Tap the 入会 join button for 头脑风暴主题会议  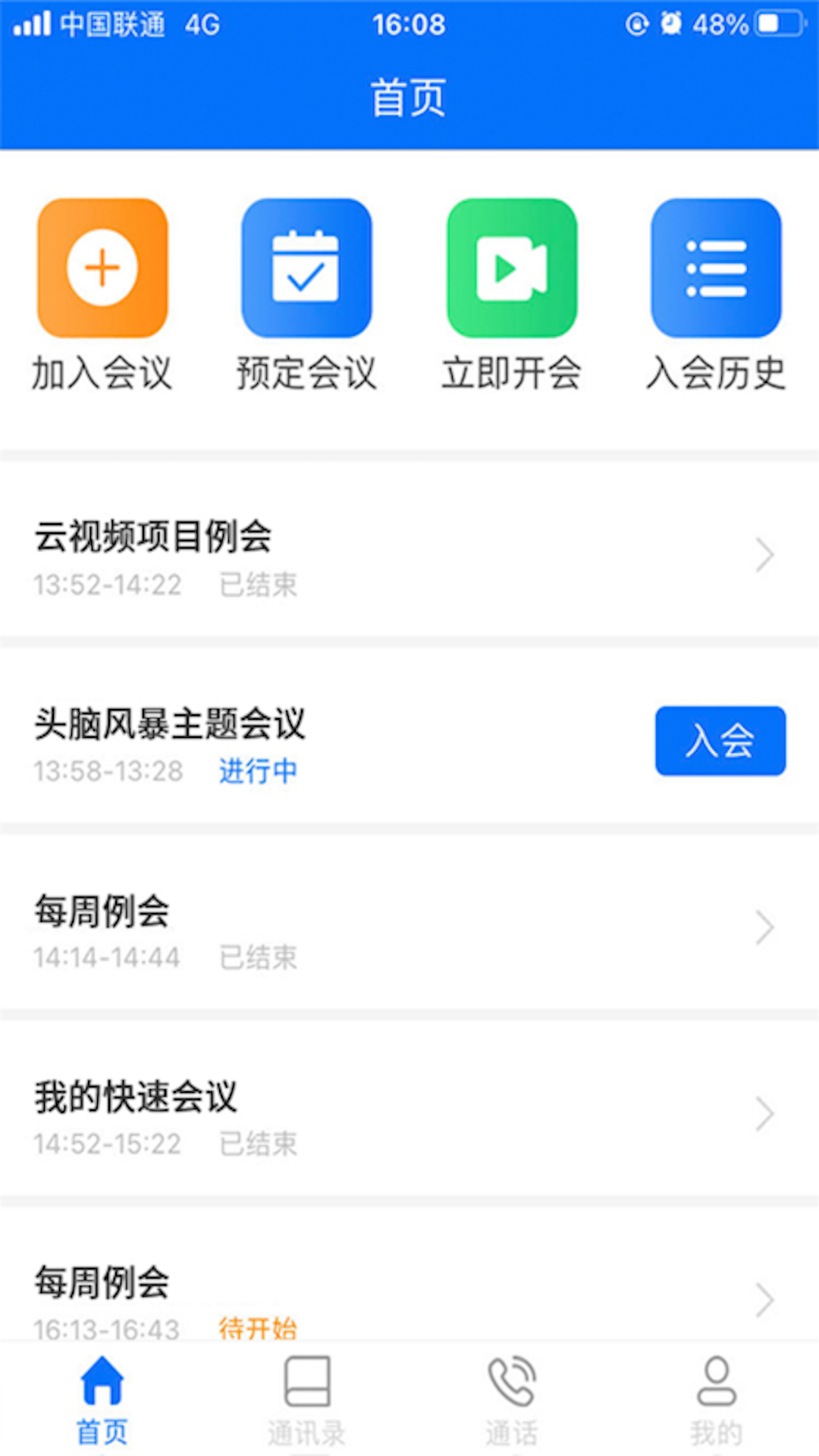[x=720, y=742]
